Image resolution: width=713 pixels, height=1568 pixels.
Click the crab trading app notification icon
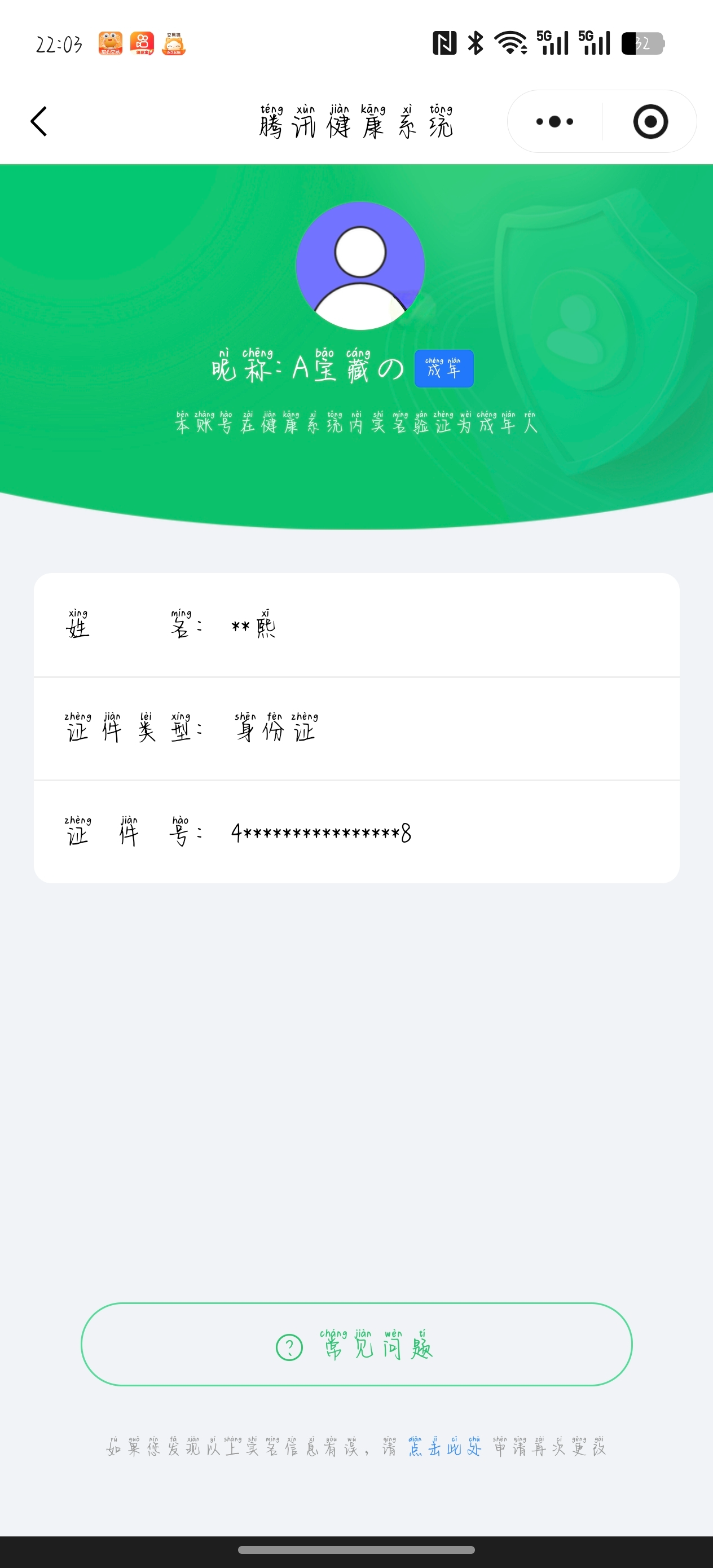pos(109,43)
